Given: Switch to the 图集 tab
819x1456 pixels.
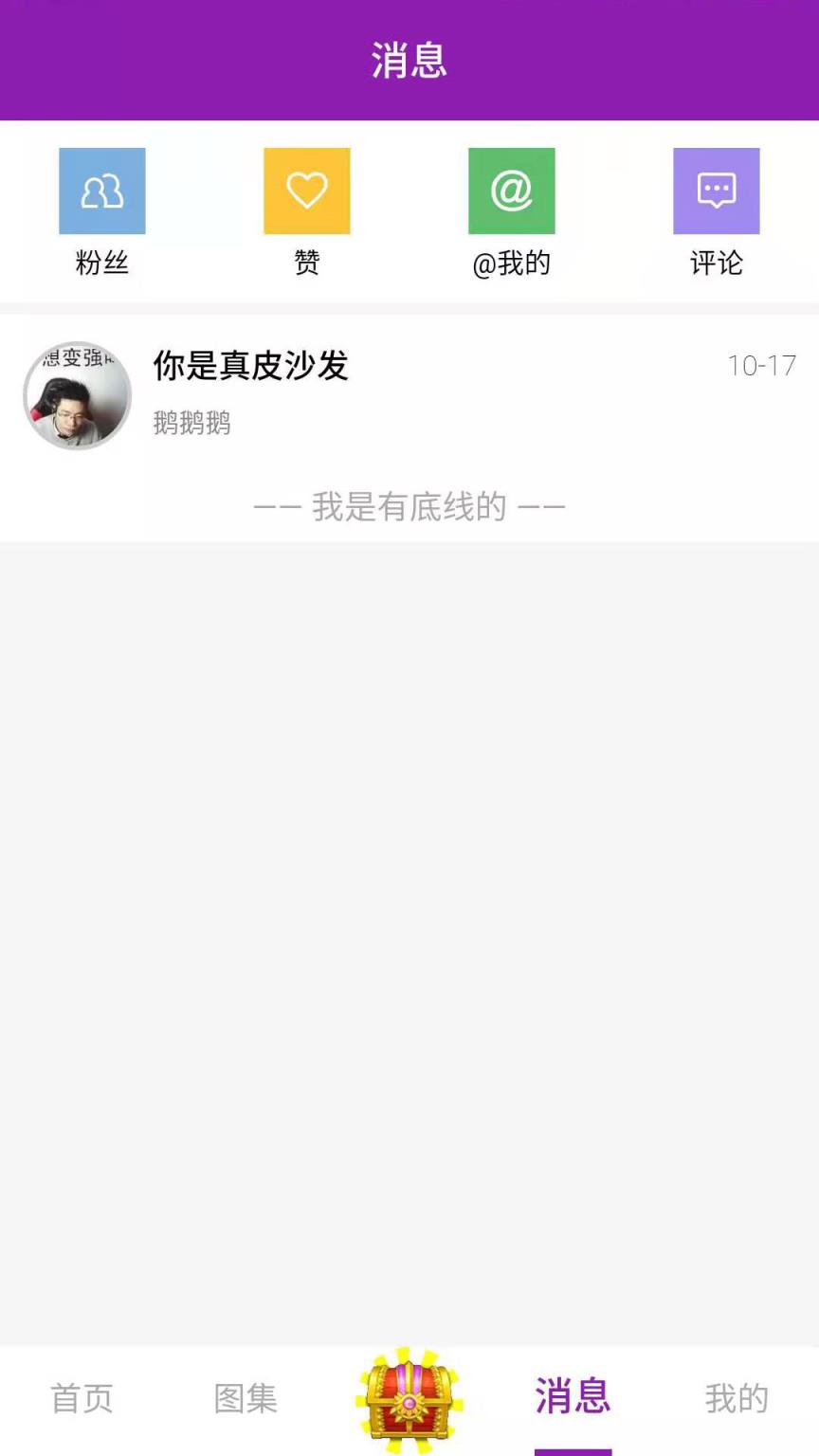Looking at the screenshot, I should coord(246,1398).
